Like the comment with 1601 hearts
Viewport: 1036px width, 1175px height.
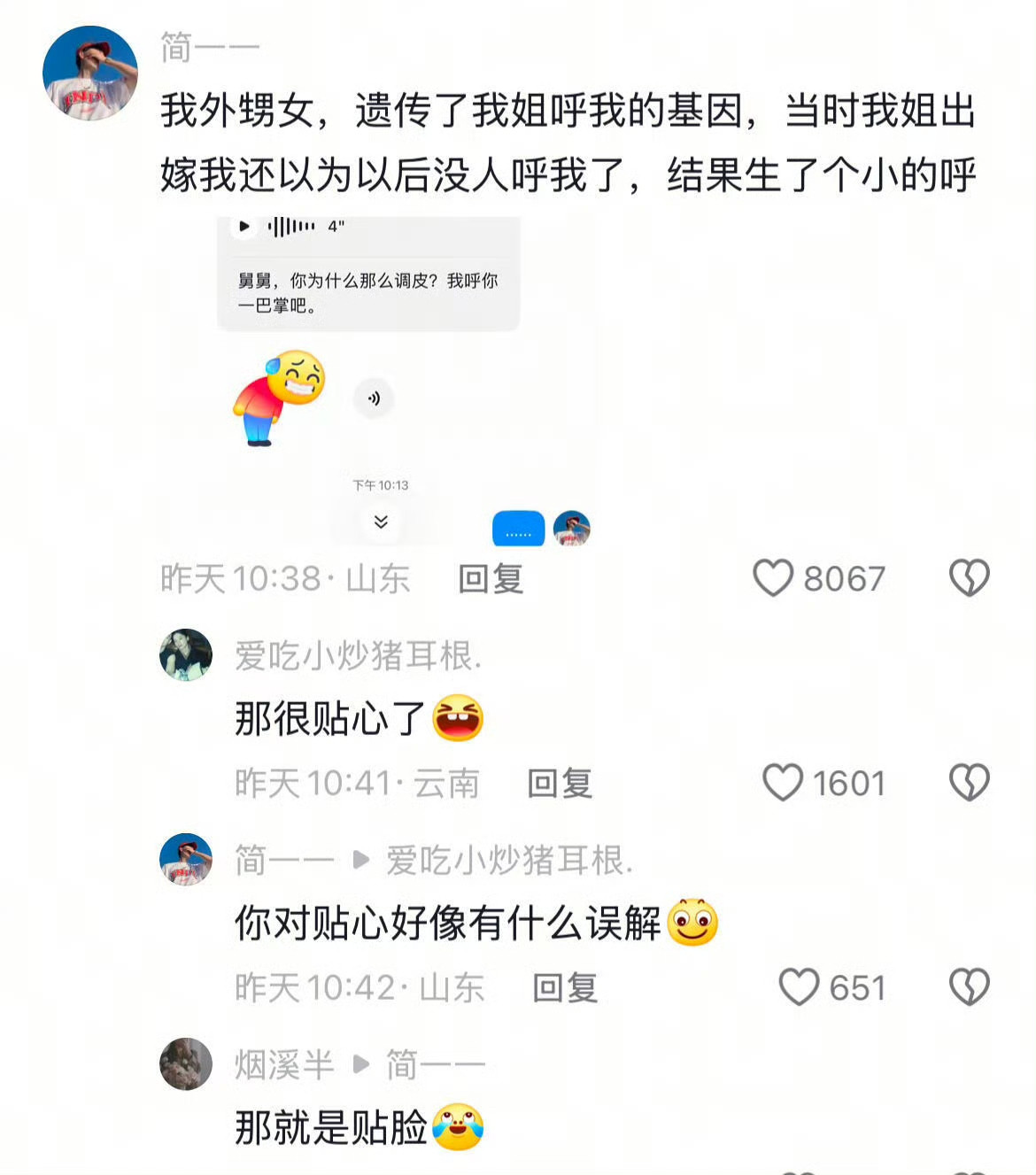point(783,783)
